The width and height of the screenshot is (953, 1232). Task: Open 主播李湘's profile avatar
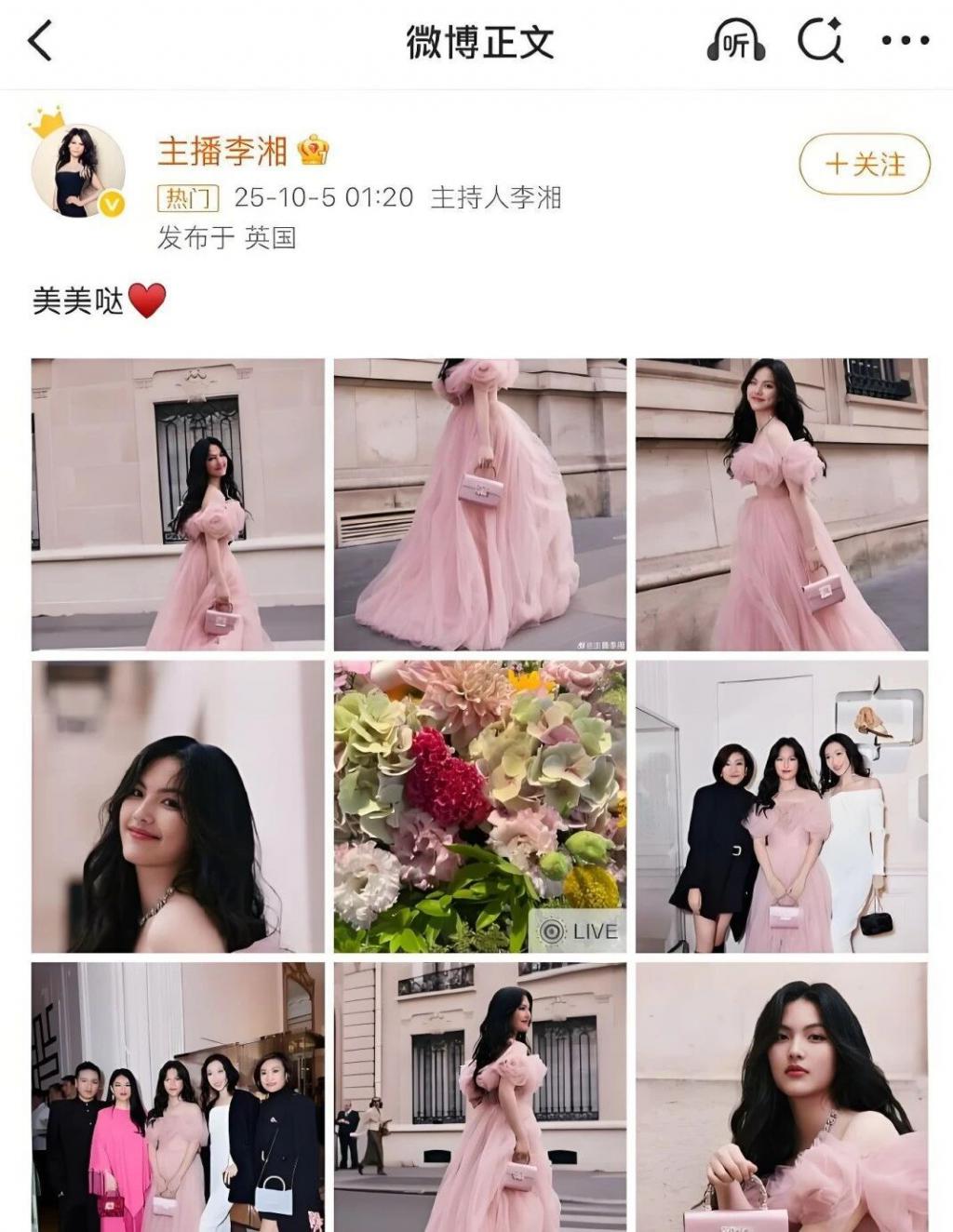pos(79,170)
